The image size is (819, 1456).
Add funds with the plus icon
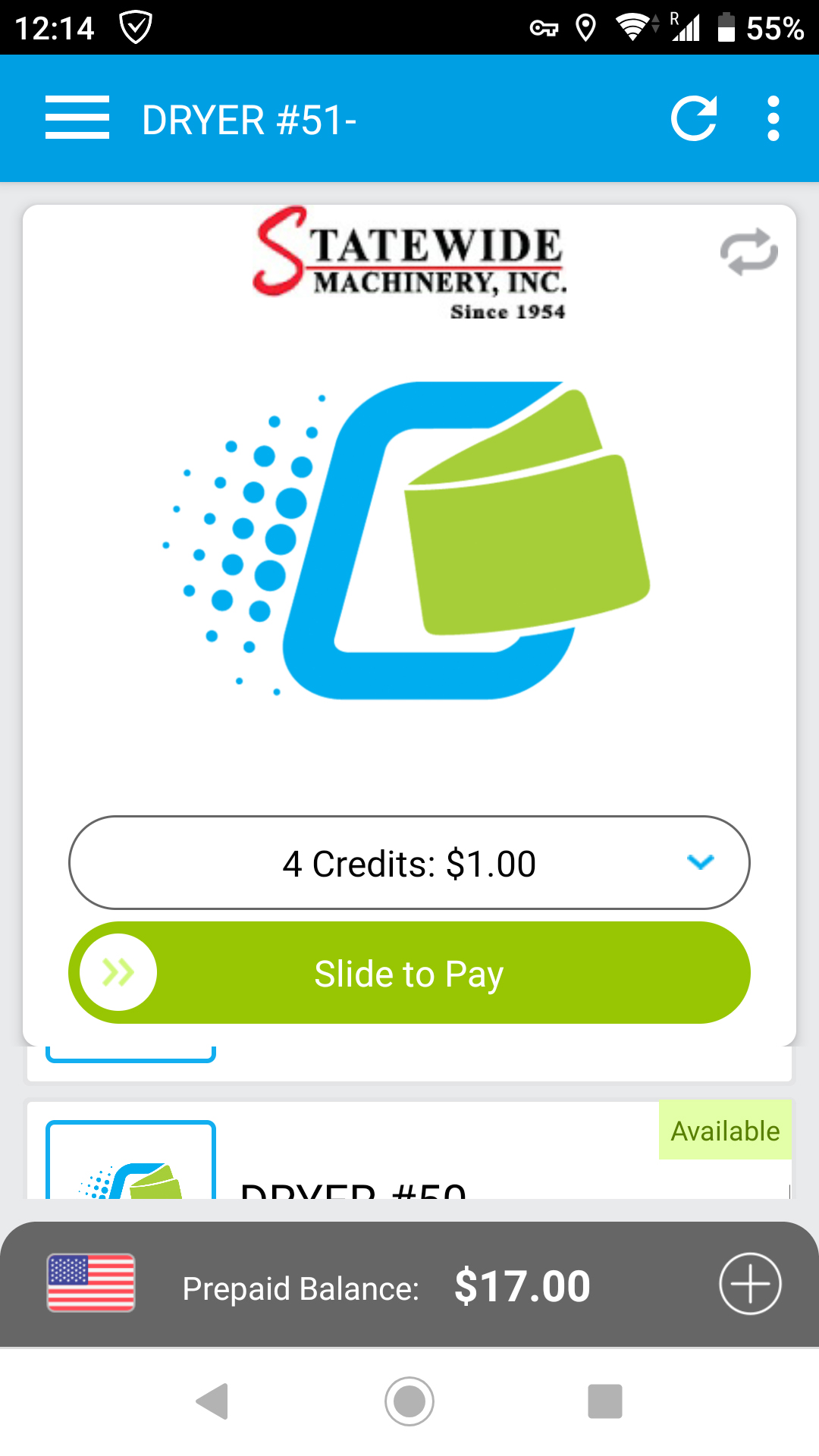pos(749,1284)
